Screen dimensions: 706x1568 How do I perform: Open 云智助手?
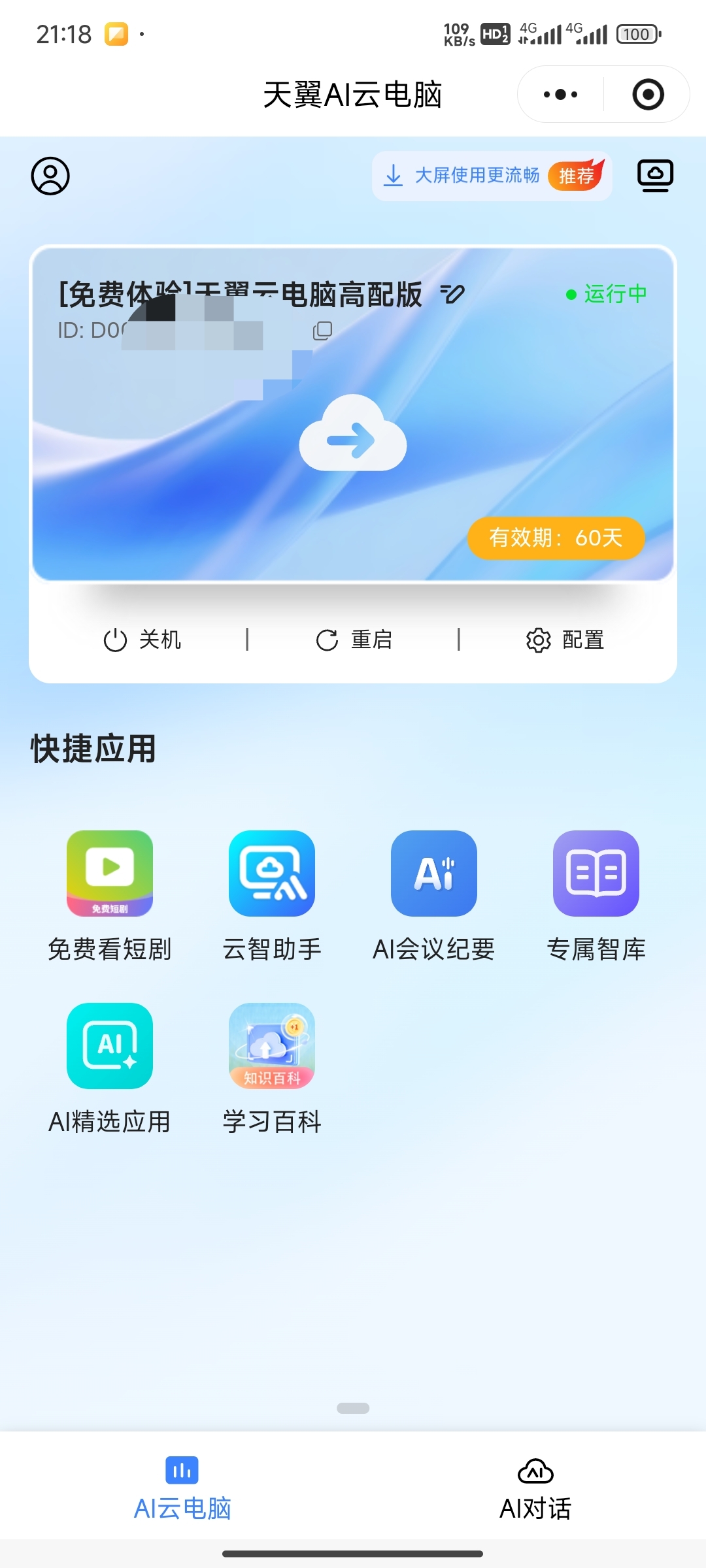(x=272, y=874)
